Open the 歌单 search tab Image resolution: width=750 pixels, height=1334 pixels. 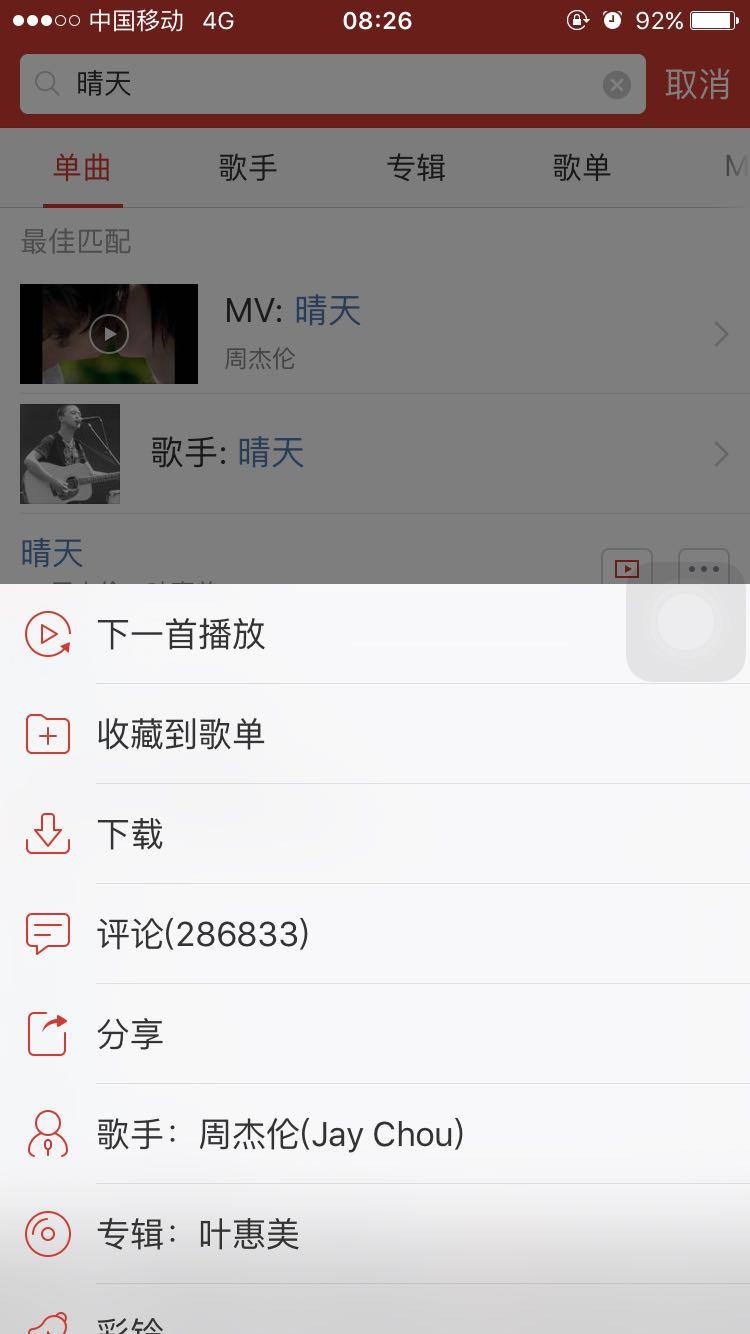click(x=582, y=168)
